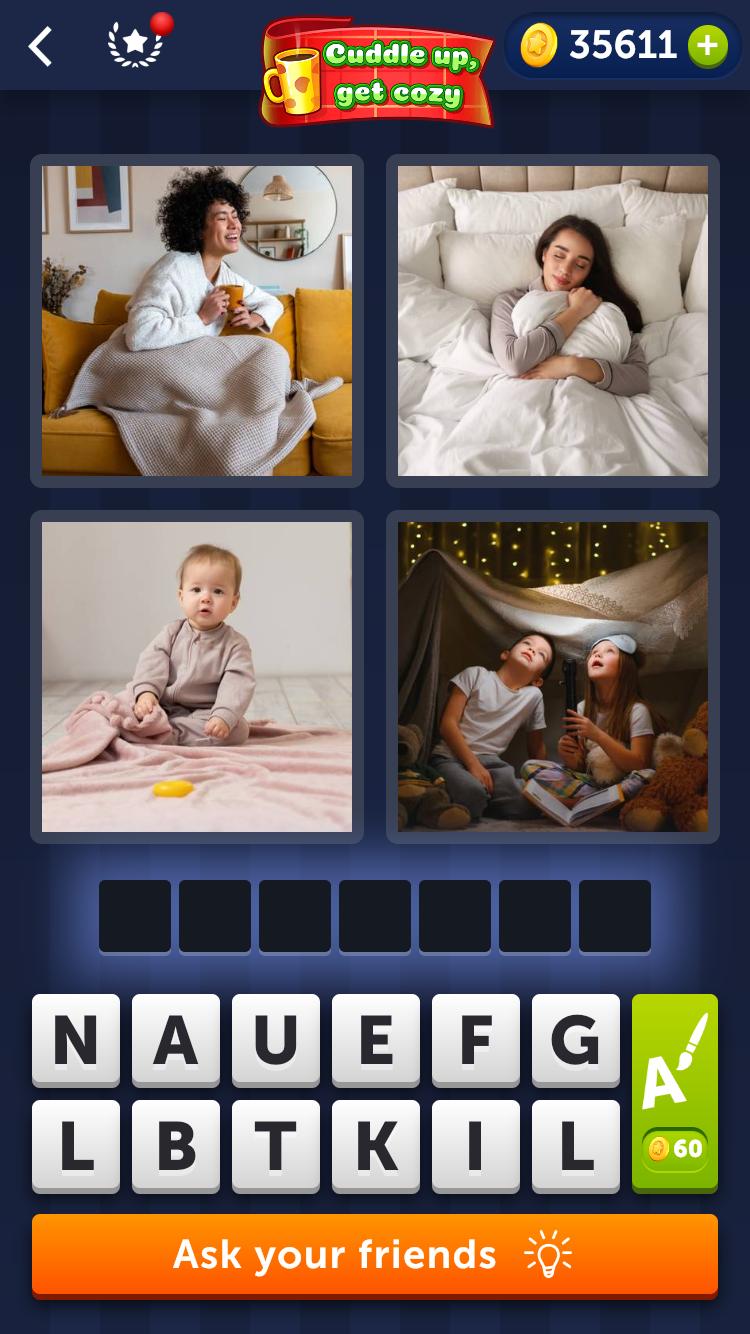Screen dimensions: 750x1334
Task: Choose the letter U tile
Action: tap(276, 1040)
